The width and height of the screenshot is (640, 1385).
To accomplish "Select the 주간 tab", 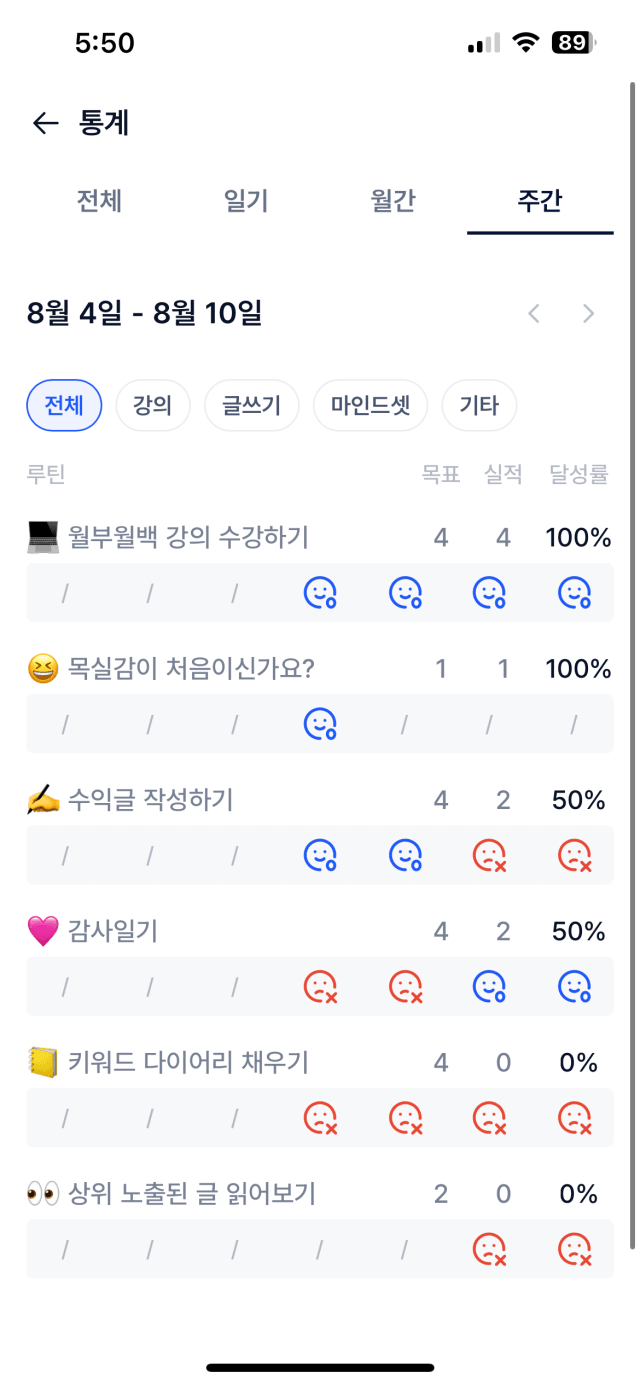I will click(x=540, y=201).
